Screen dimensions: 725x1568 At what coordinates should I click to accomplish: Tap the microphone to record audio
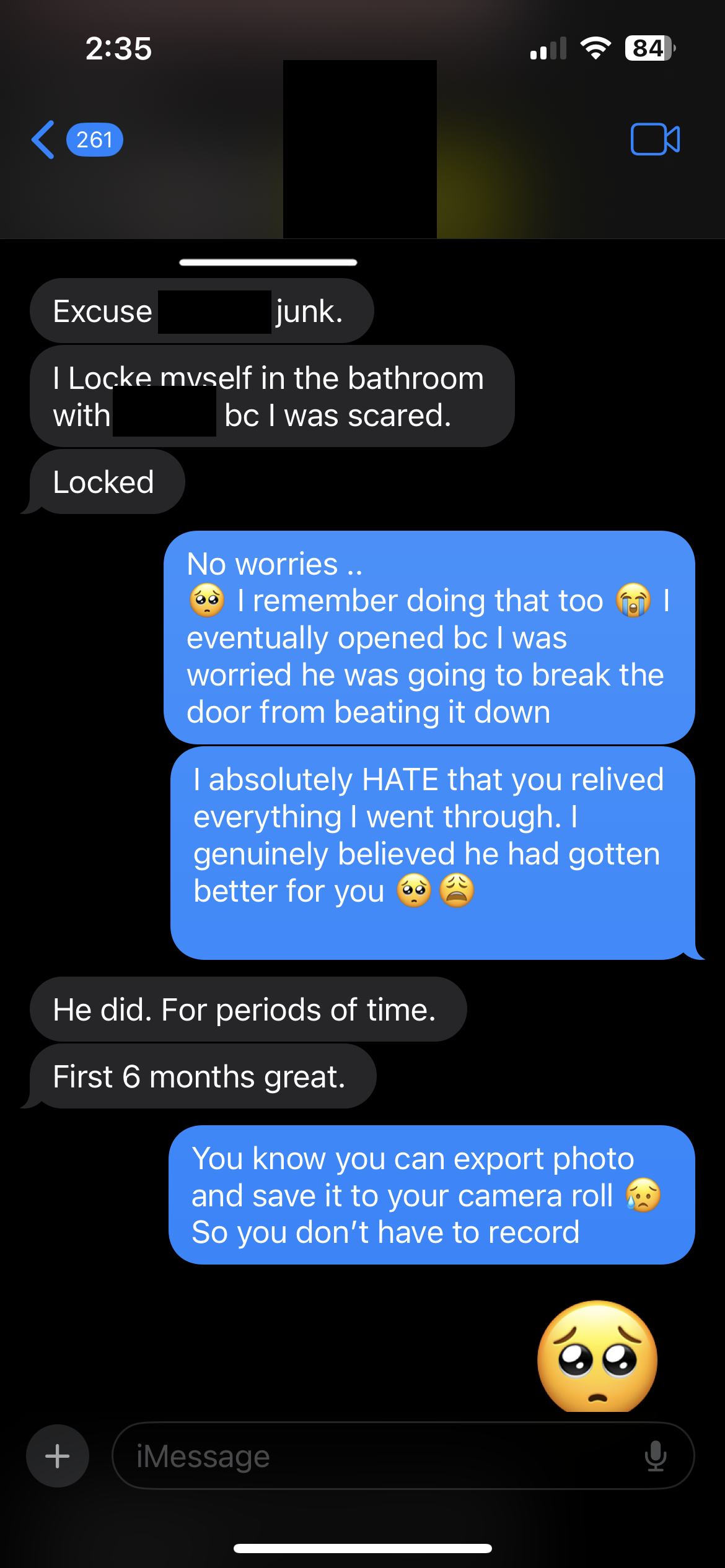coord(655,1456)
